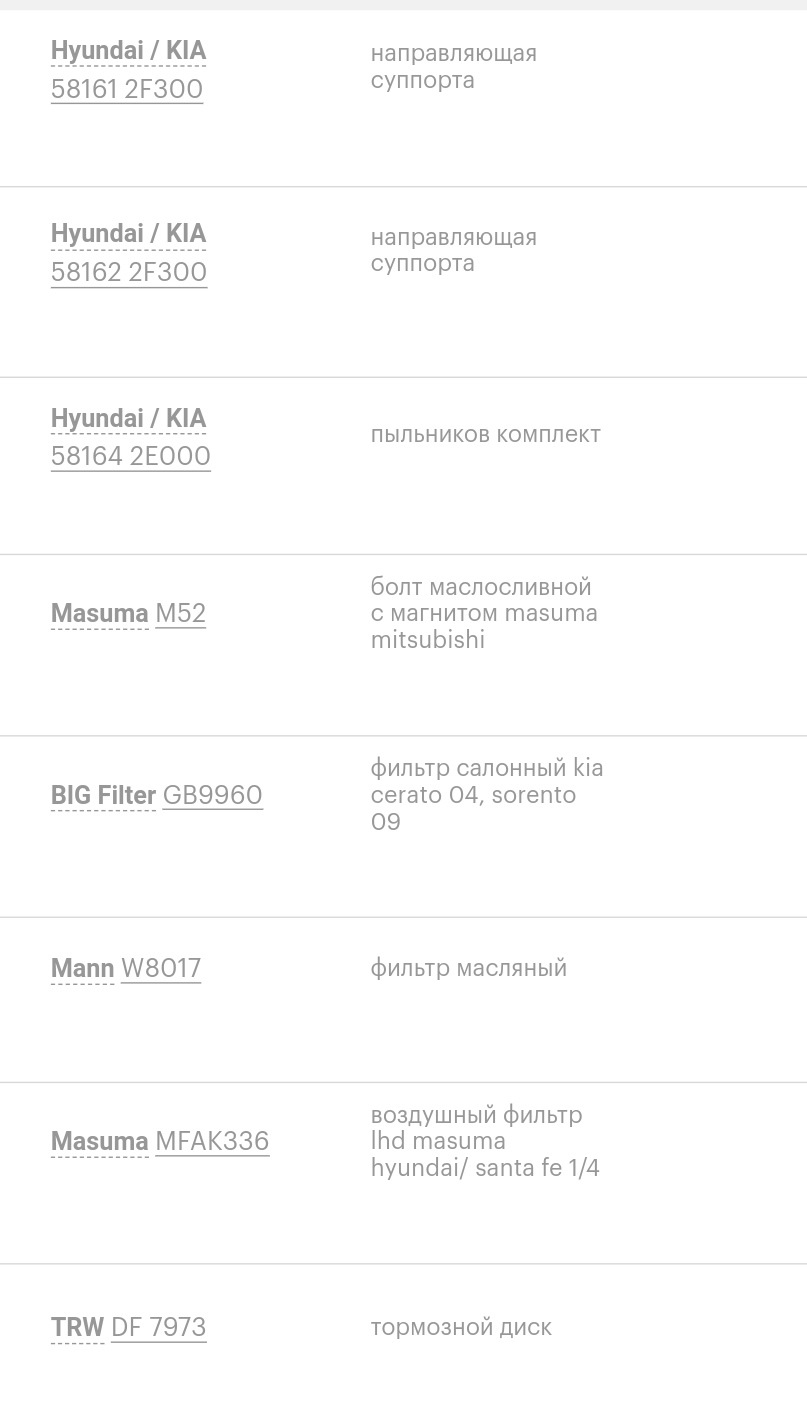The width and height of the screenshot is (807, 1422).
Task: Tap Hyundai / KIA brand above 58164 2E000
Action: coord(129,418)
